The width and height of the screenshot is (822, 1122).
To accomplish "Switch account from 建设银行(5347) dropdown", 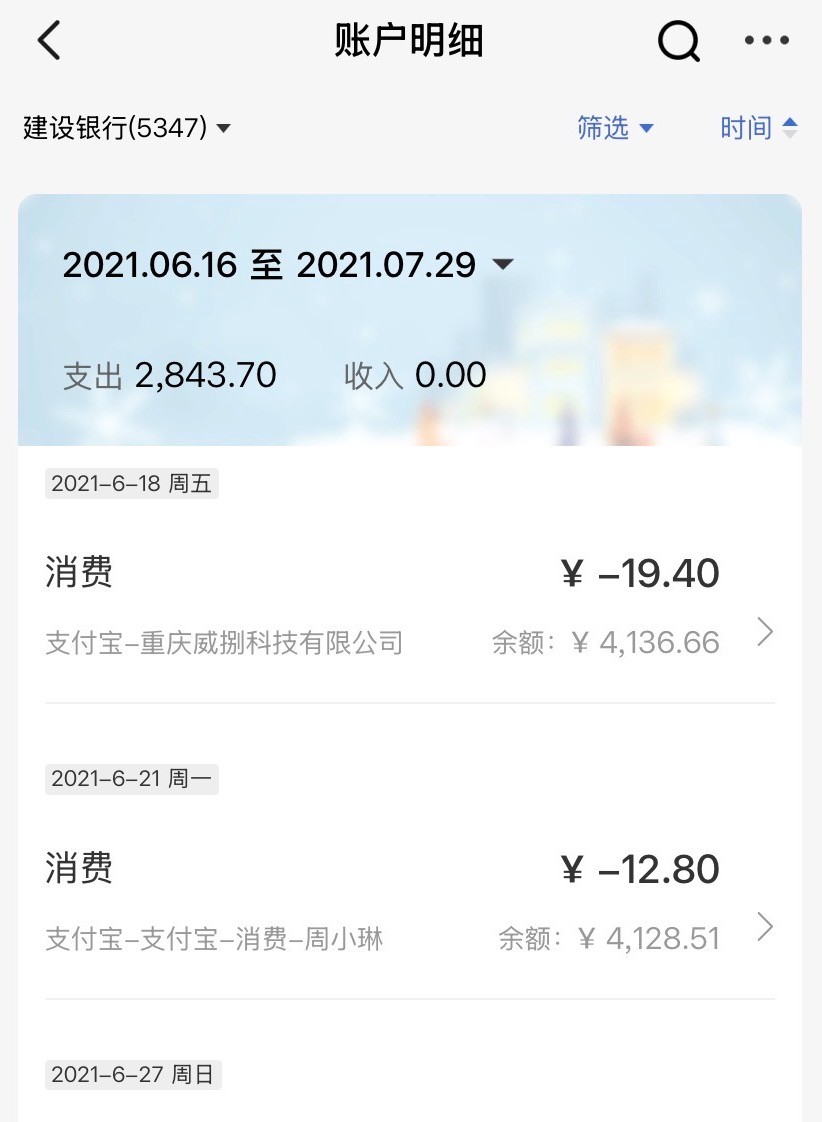I will tap(127, 128).
